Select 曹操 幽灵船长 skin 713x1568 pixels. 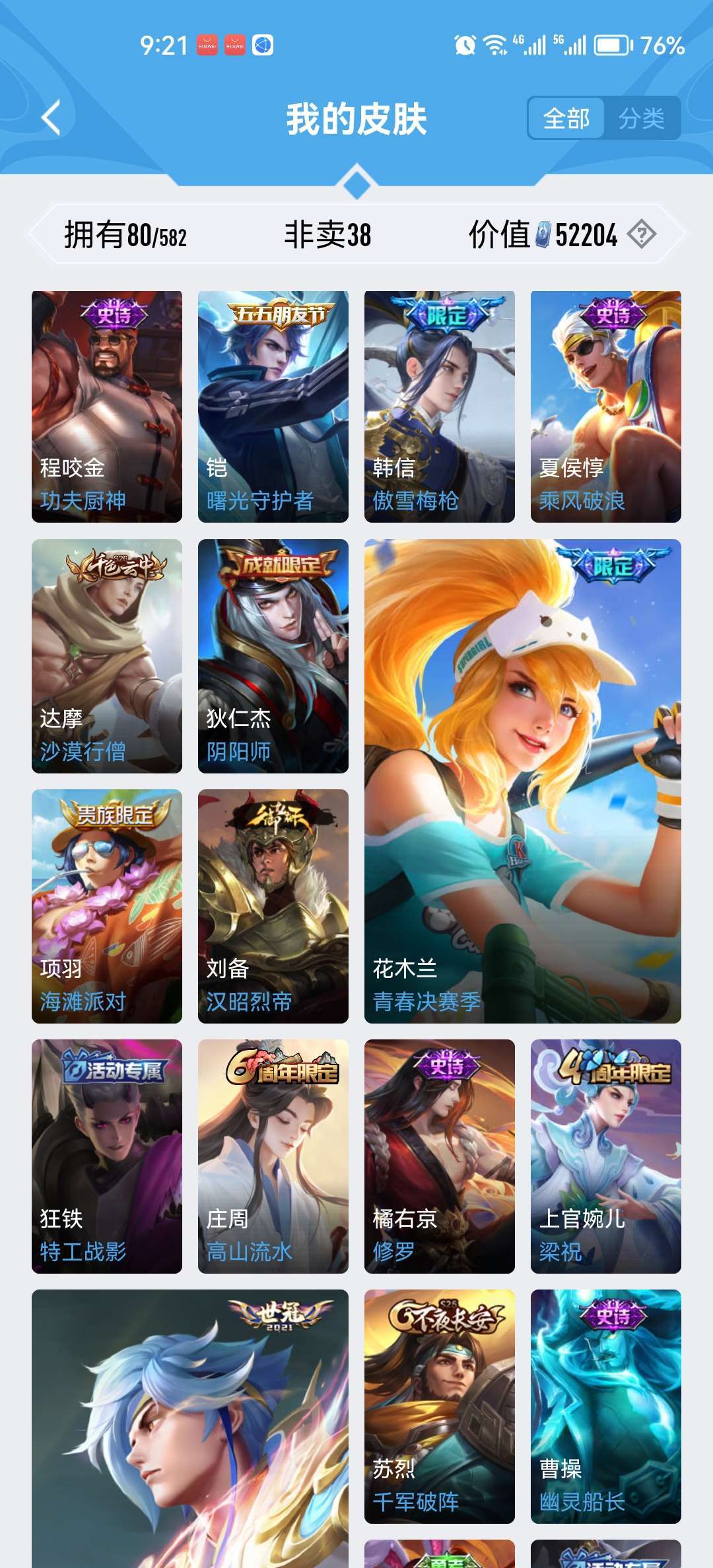[606, 1406]
